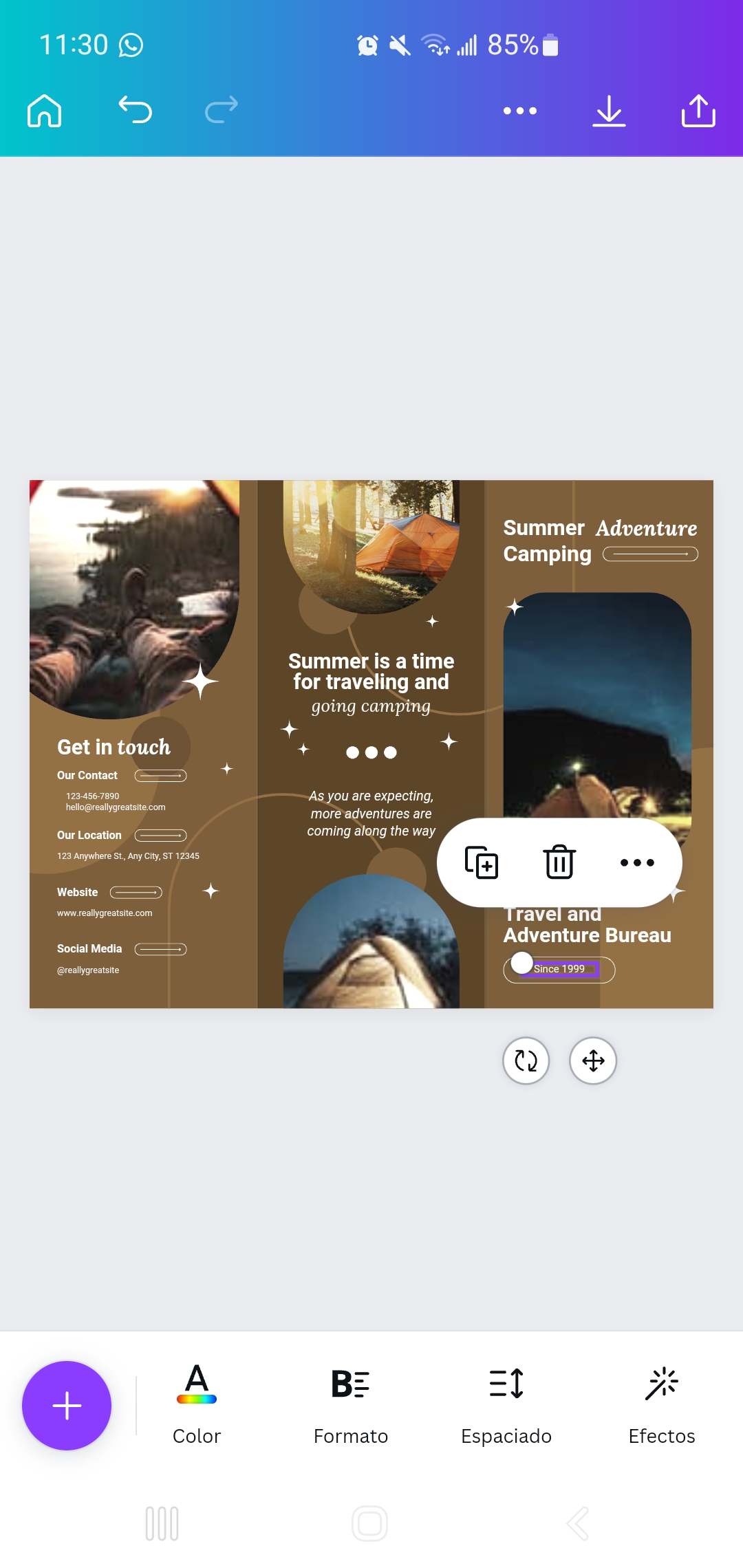Open the Formato text options
This screenshot has width=743, height=1568.
click(x=351, y=1404)
